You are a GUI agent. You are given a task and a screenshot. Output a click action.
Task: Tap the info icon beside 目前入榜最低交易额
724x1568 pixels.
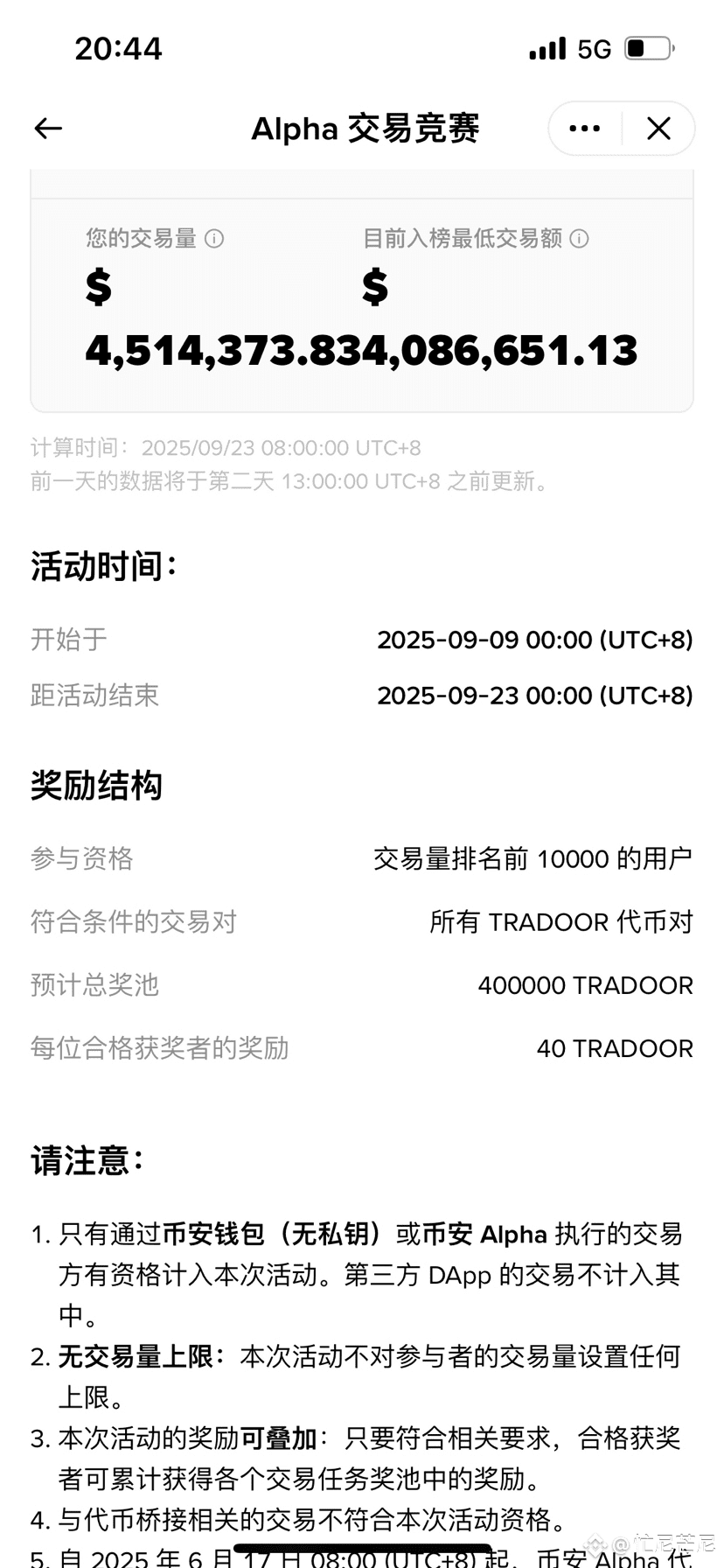[579, 238]
